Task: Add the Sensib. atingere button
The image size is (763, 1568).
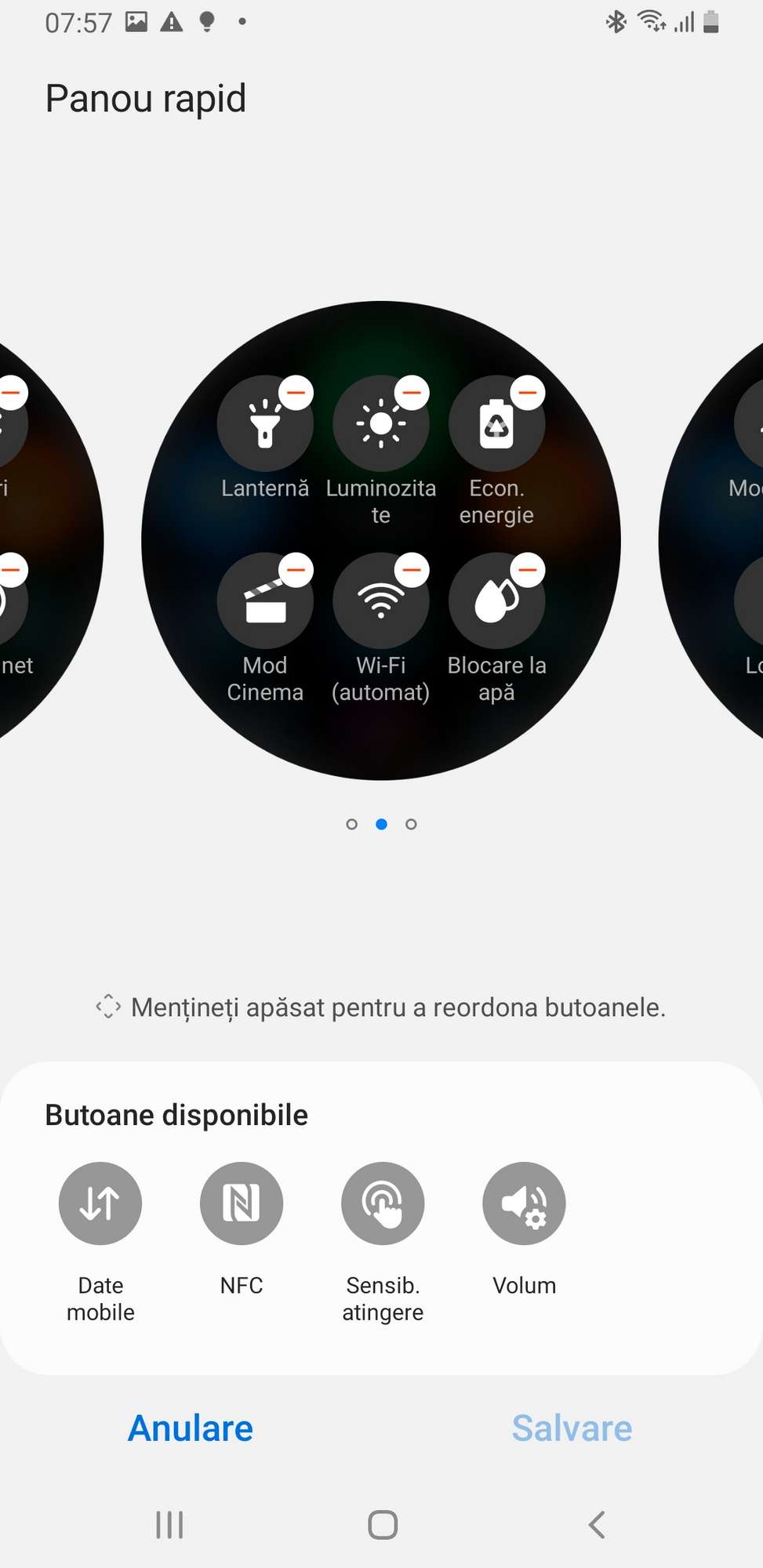Action: pyautogui.click(x=383, y=1203)
